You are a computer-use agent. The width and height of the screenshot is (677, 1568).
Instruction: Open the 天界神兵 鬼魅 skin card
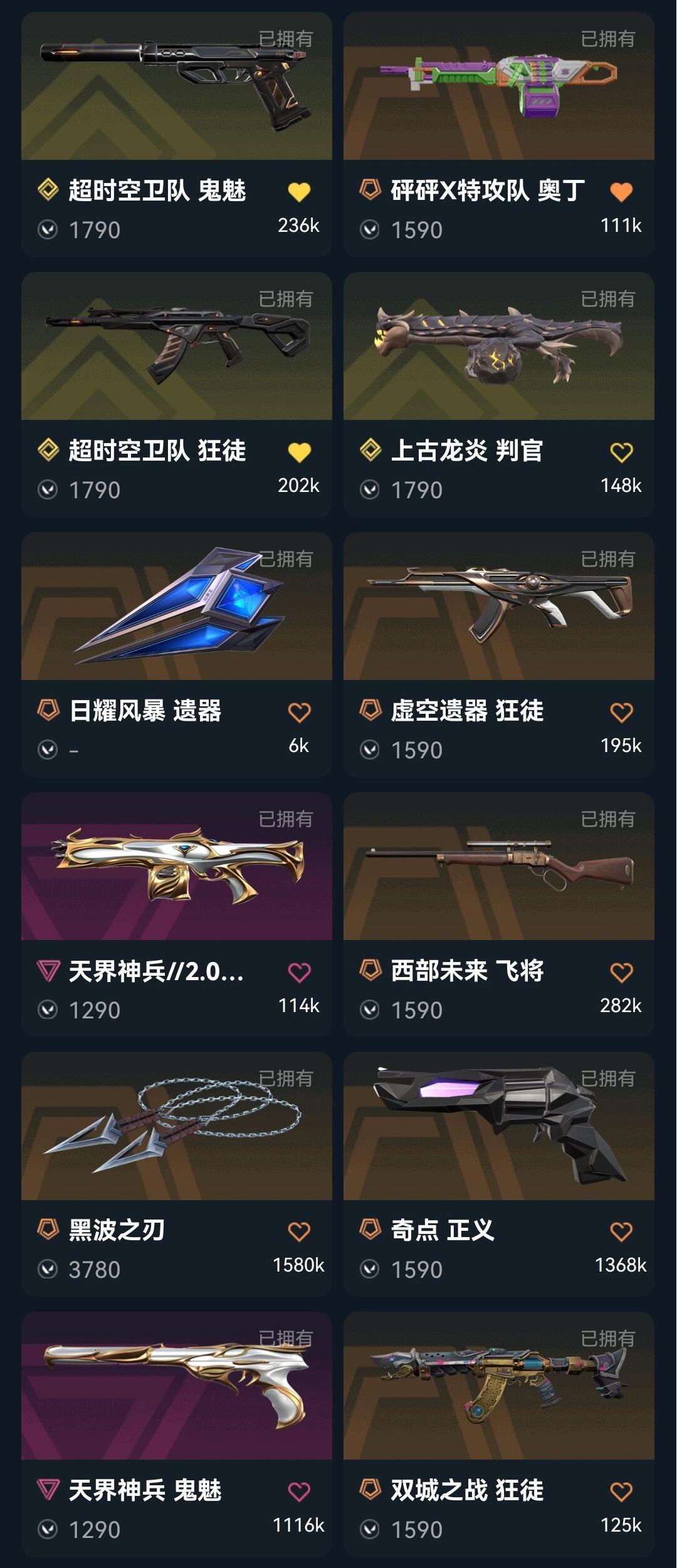(176, 1386)
